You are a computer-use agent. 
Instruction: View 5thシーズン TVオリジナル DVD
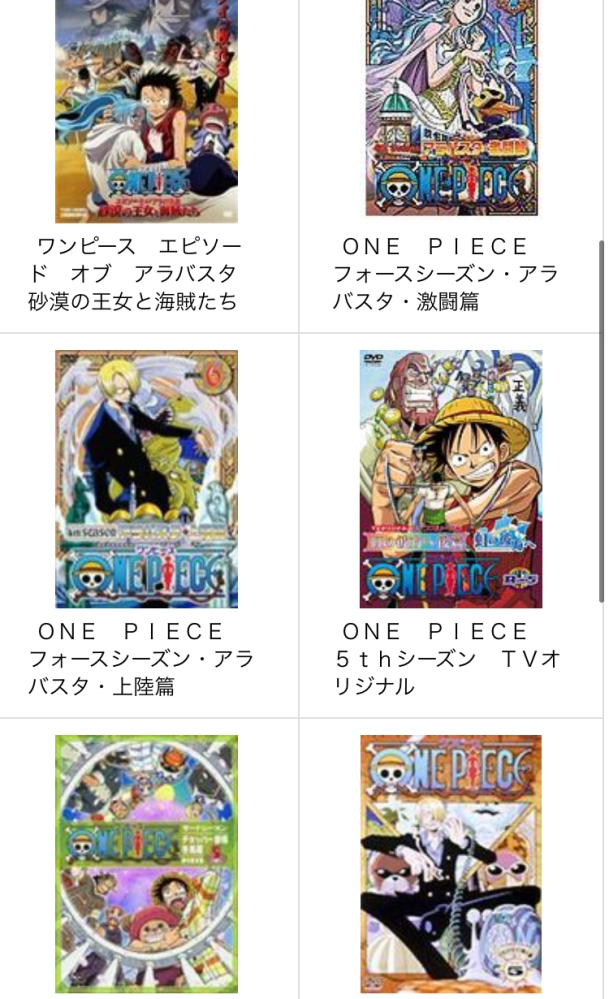451,479
